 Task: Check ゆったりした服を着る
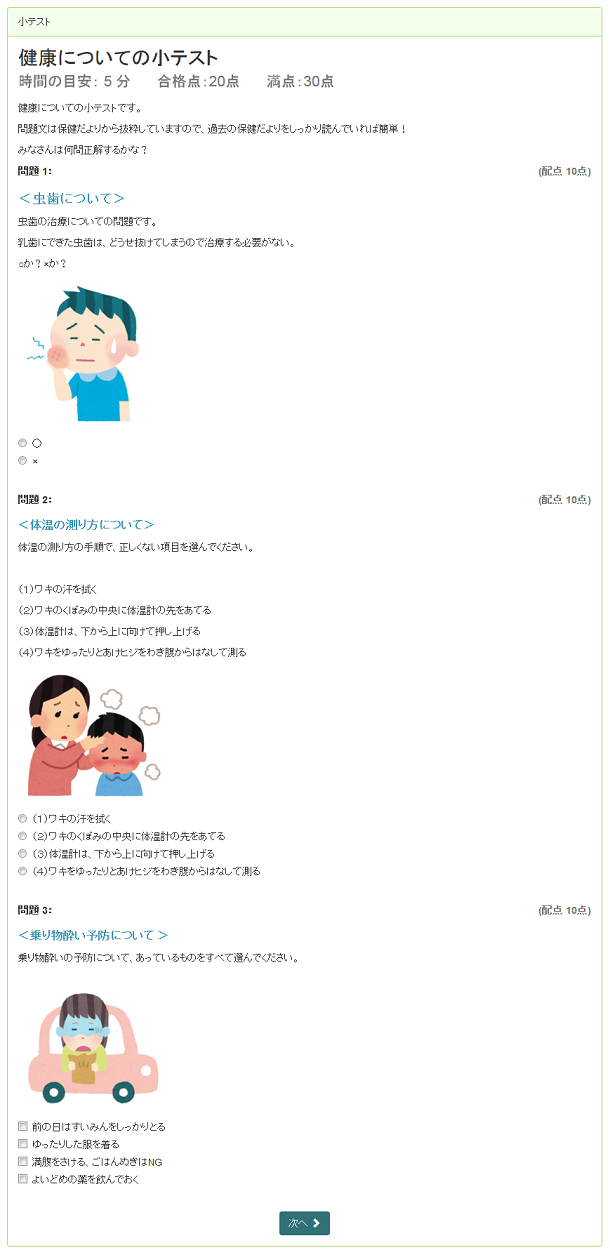(x=23, y=1144)
